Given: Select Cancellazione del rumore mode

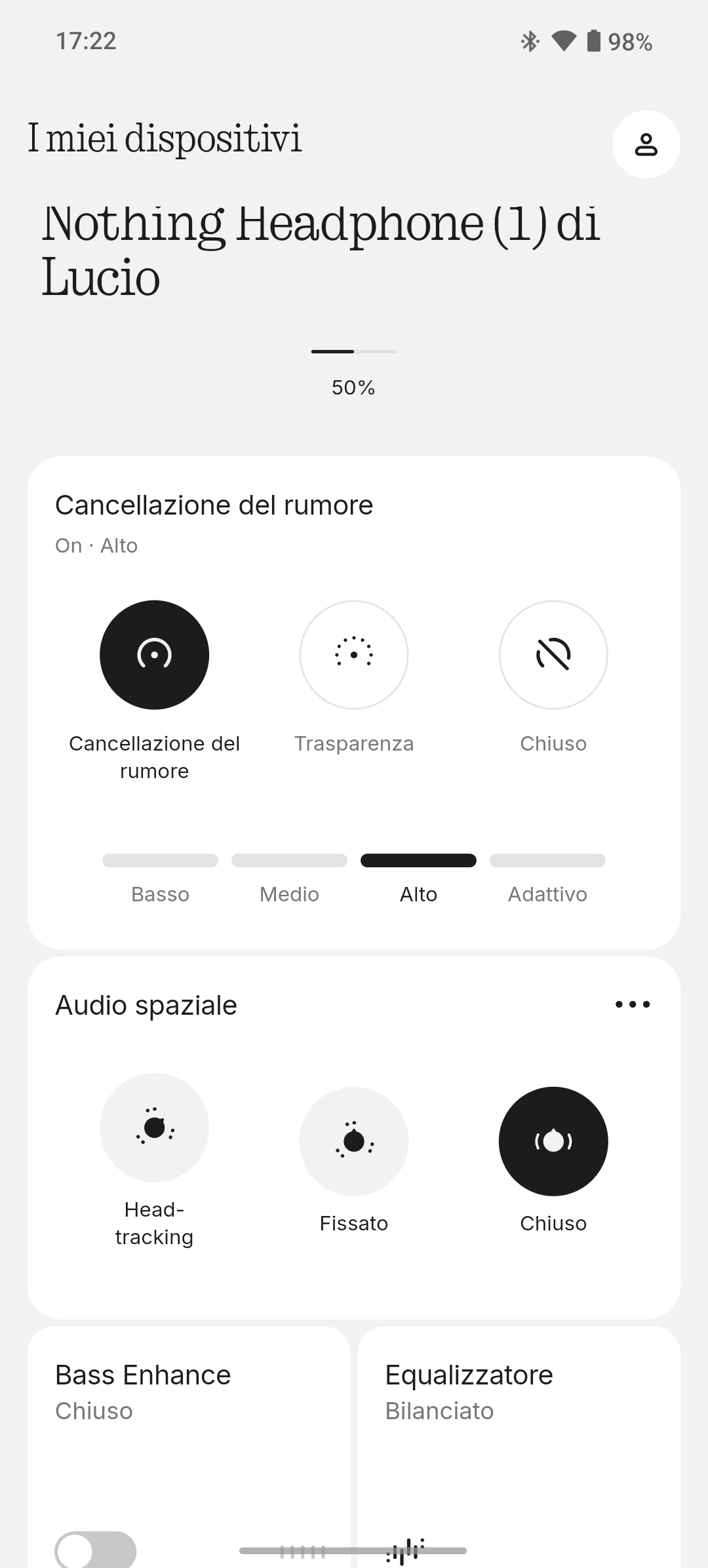Looking at the screenshot, I should click(154, 655).
